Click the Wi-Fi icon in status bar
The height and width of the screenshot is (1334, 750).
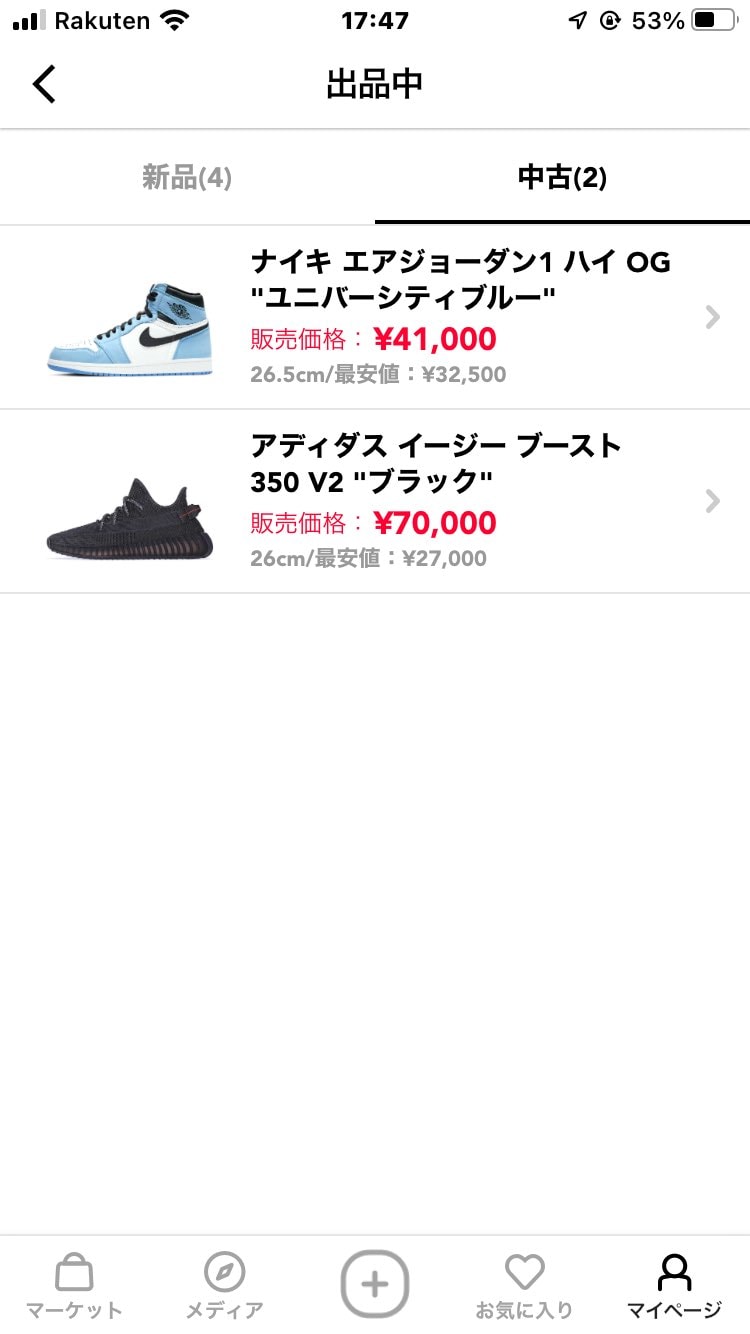176,19
